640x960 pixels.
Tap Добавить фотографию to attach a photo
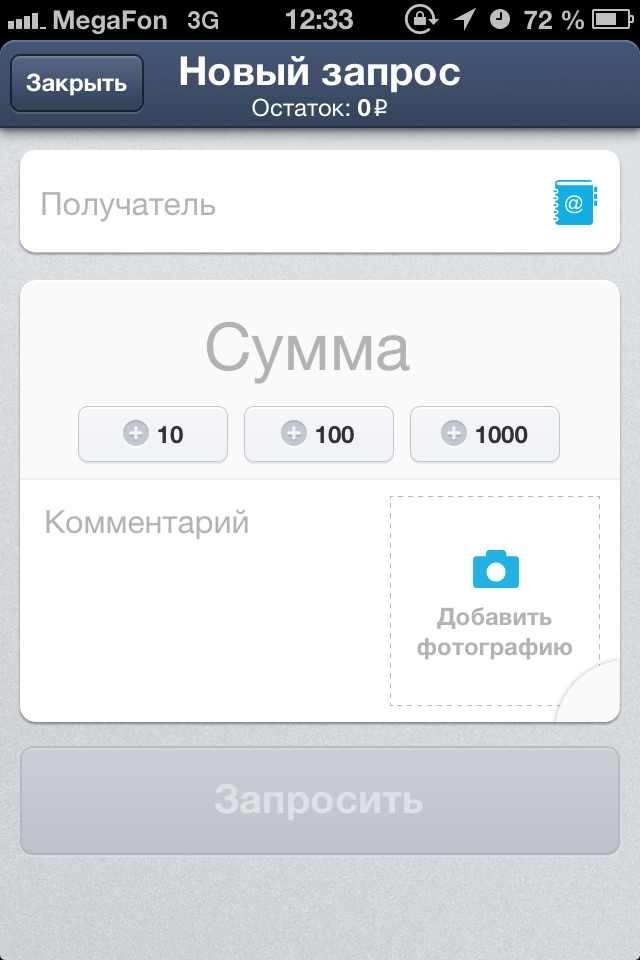(495, 602)
